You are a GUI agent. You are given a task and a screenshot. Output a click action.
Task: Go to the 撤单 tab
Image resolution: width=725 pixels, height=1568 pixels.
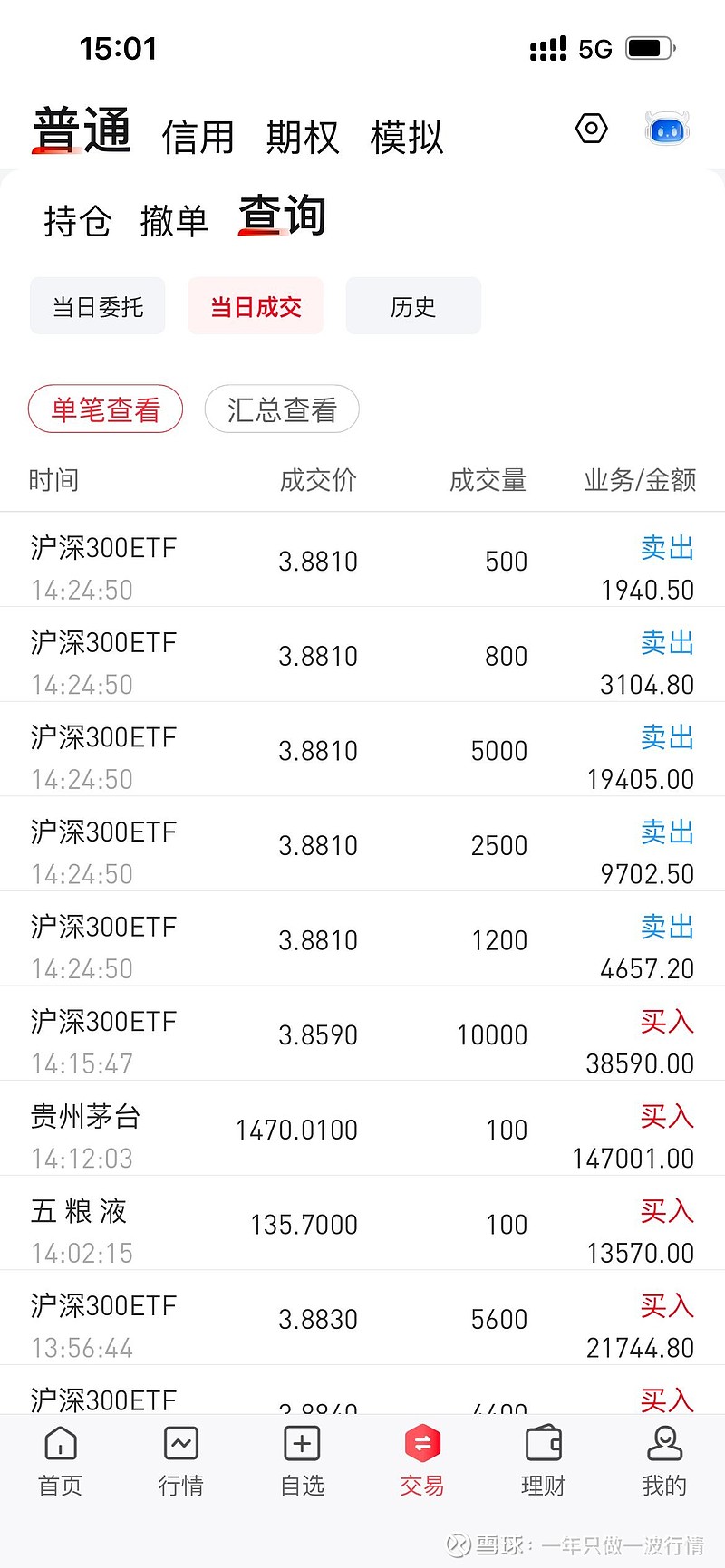tap(174, 221)
